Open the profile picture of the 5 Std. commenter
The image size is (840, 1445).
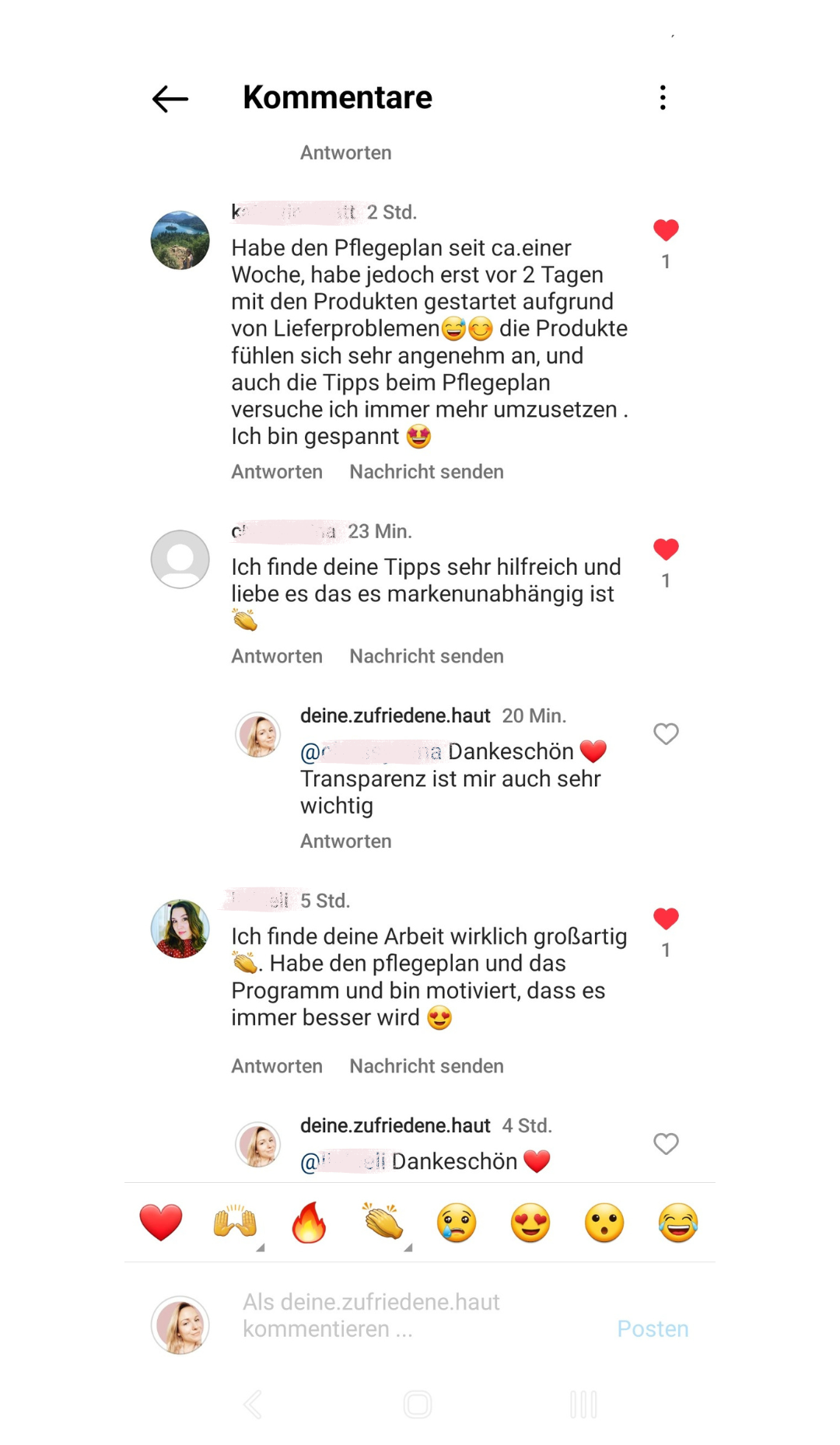pos(180,929)
